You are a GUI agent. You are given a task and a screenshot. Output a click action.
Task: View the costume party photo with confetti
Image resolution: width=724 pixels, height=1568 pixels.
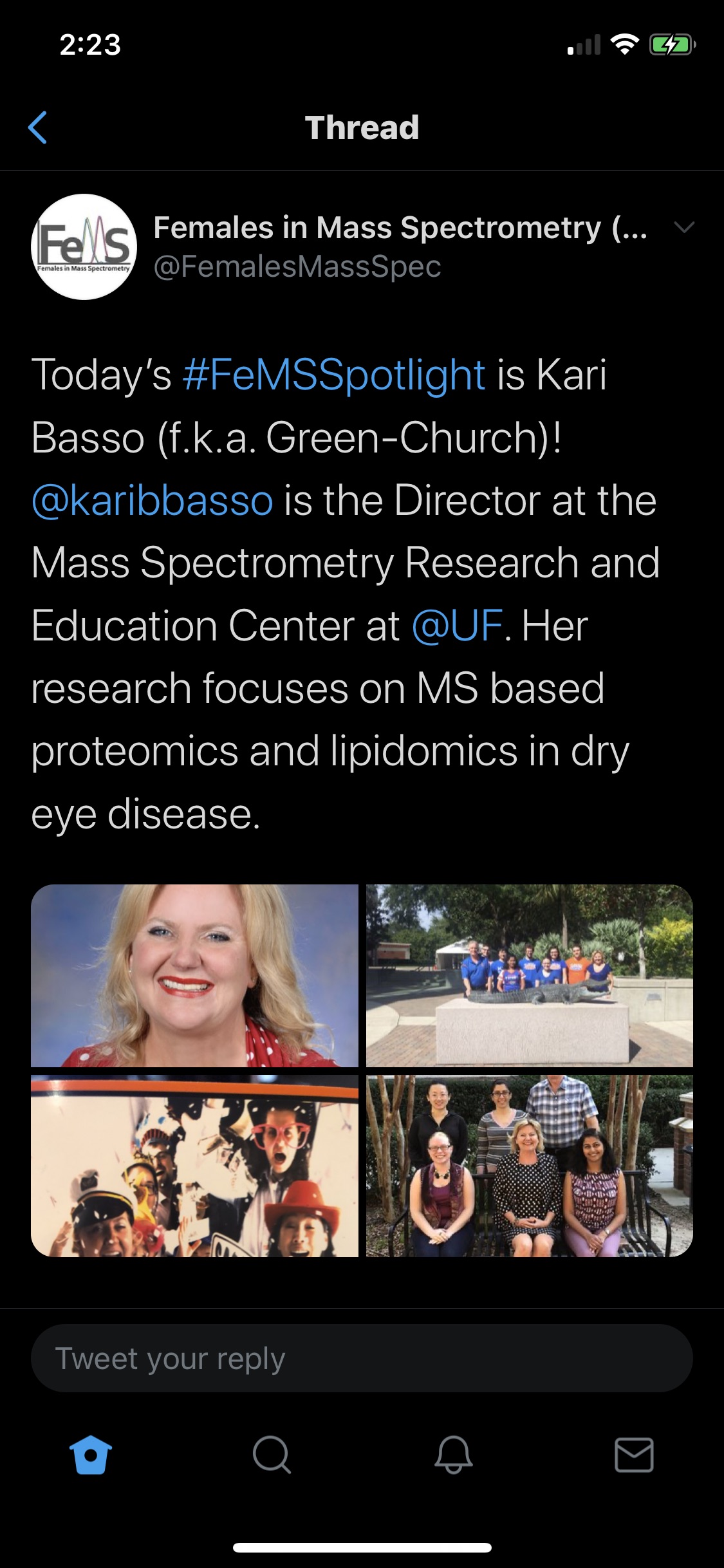194,1166
